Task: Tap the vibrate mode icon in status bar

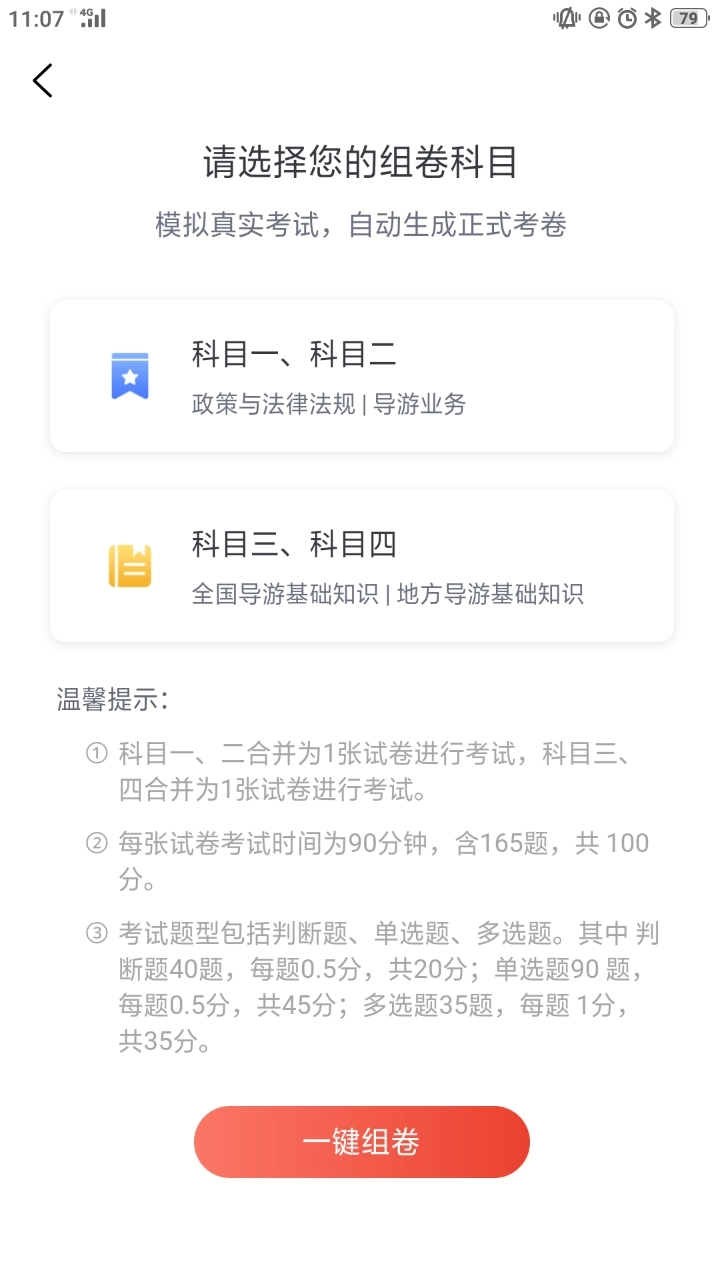Action: pyautogui.click(x=566, y=17)
